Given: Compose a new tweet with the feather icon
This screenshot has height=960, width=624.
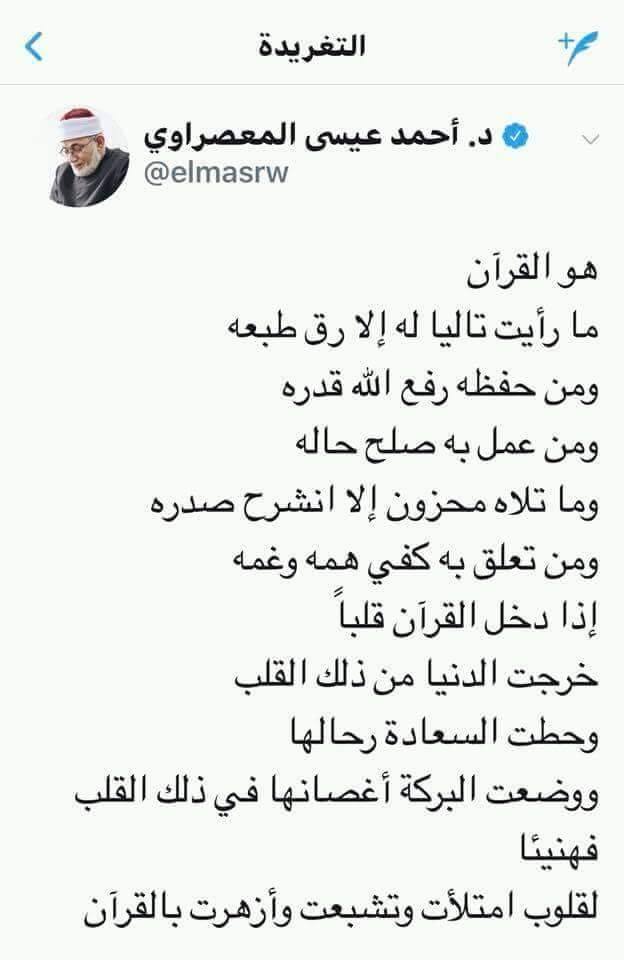Looking at the screenshot, I should [x=578, y=47].
